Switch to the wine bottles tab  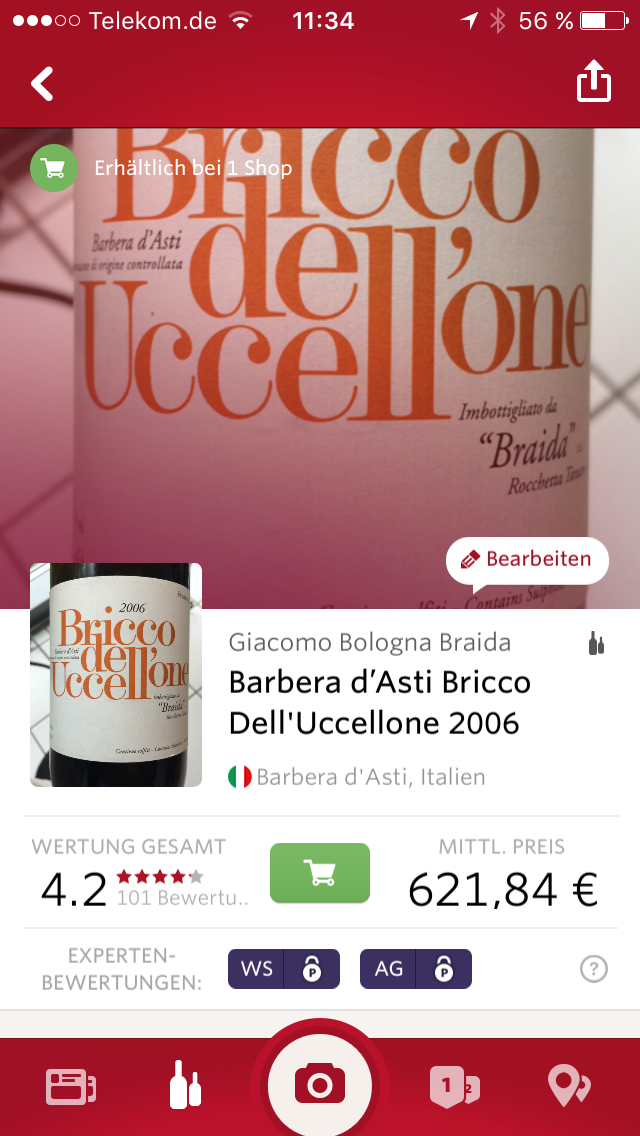point(186,1085)
